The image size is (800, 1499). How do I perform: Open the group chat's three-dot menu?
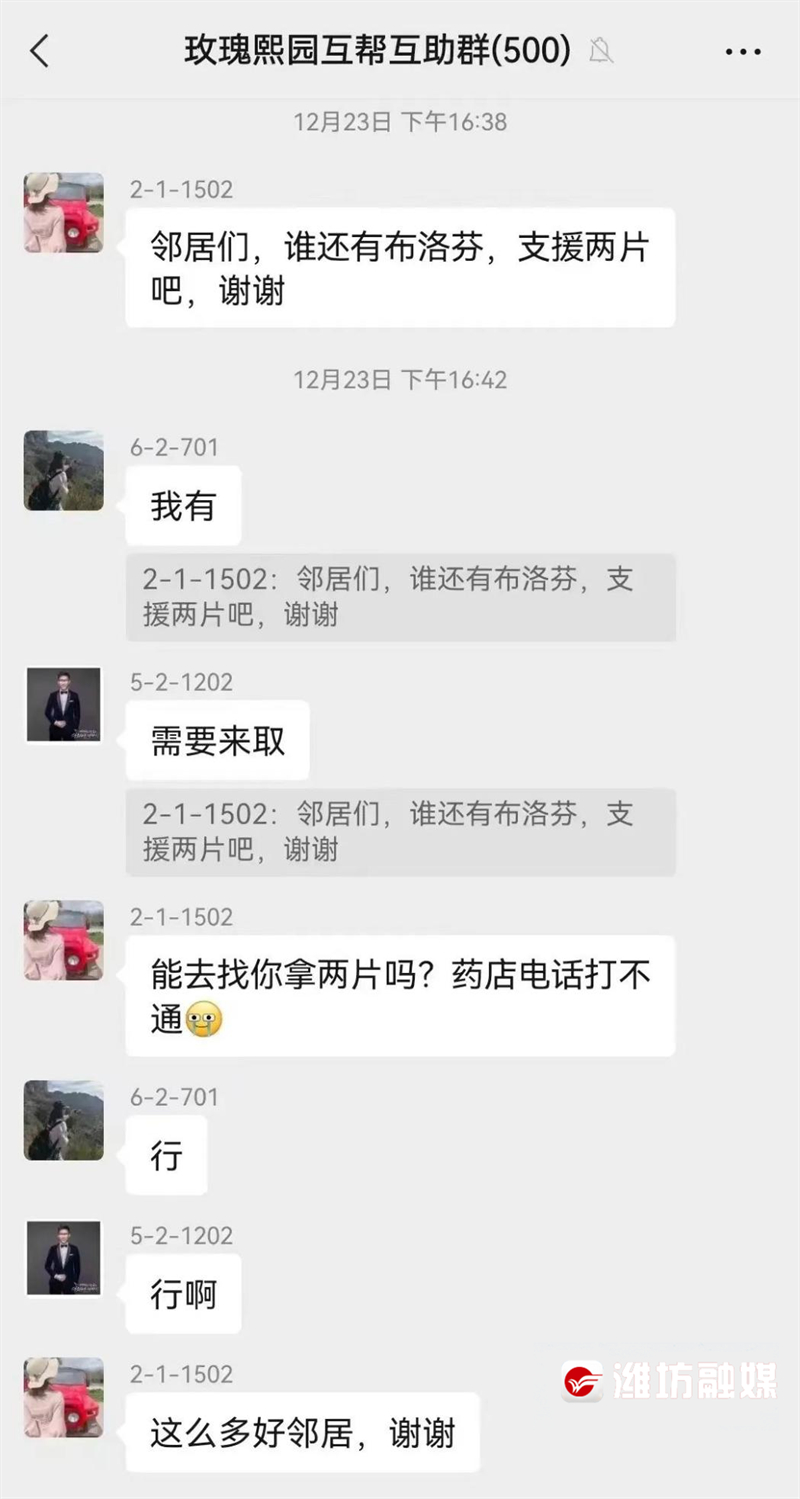coord(743,51)
